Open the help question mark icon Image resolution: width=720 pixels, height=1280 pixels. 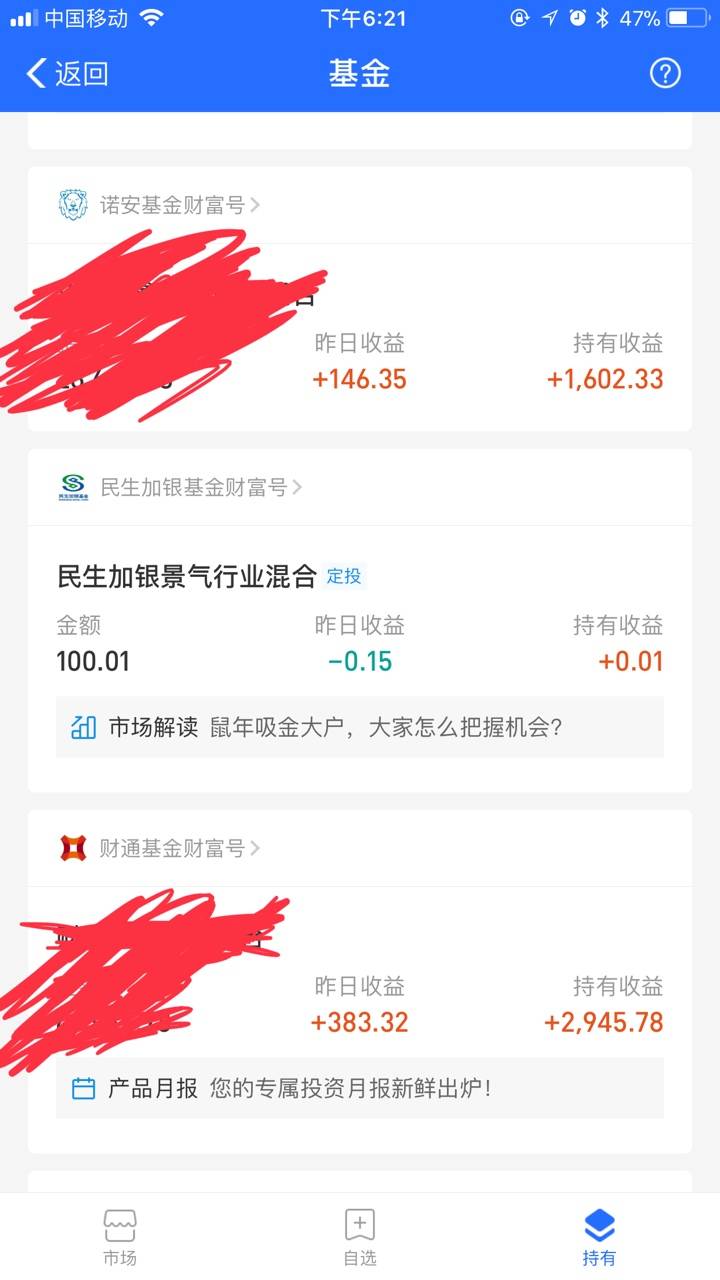pyautogui.click(x=665, y=73)
